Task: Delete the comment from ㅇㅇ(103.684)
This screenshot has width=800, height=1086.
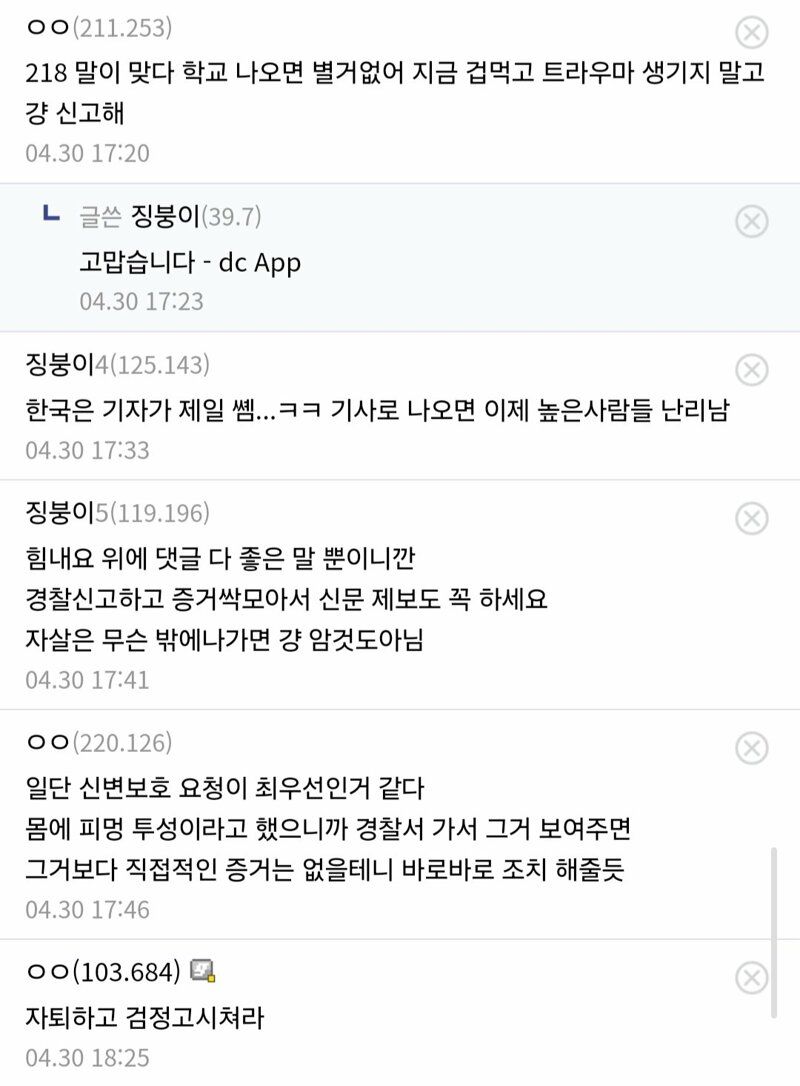Action: click(751, 976)
